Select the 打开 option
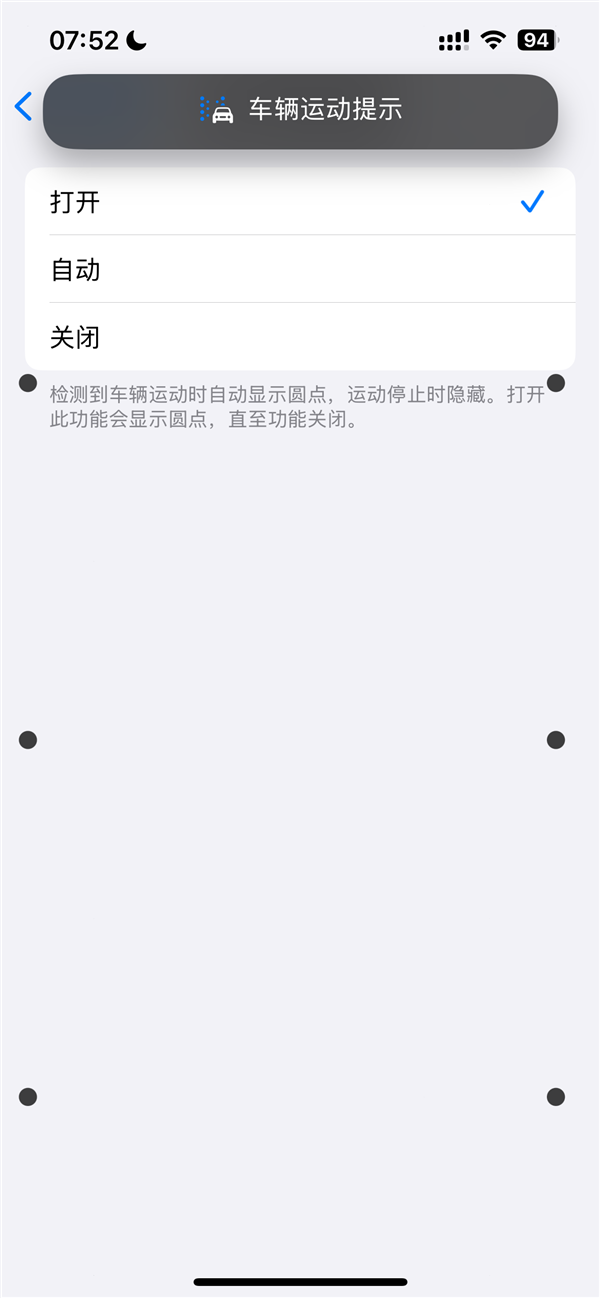 pos(300,202)
